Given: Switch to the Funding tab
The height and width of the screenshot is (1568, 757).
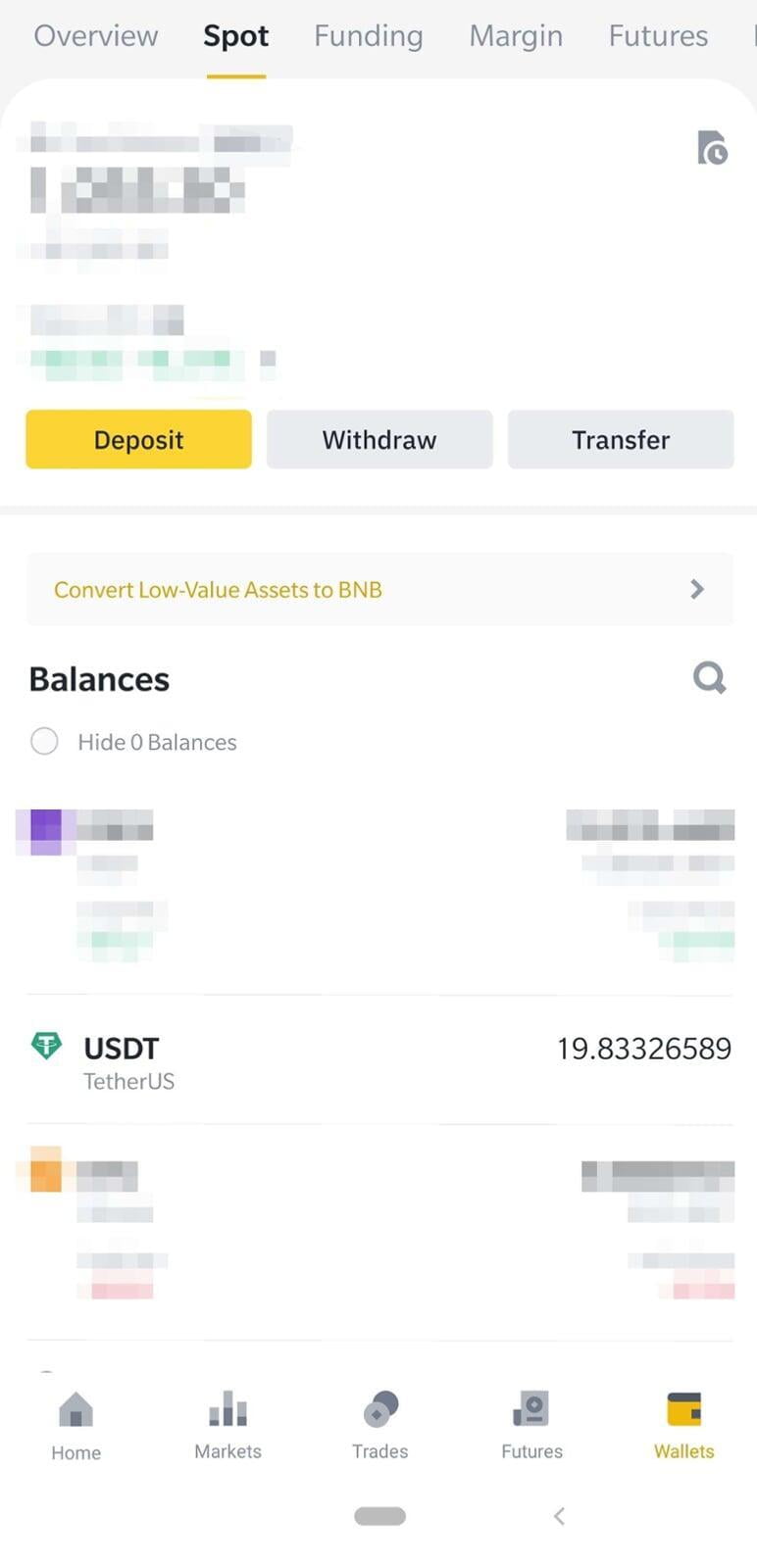Looking at the screenshot, I should 368,36.
